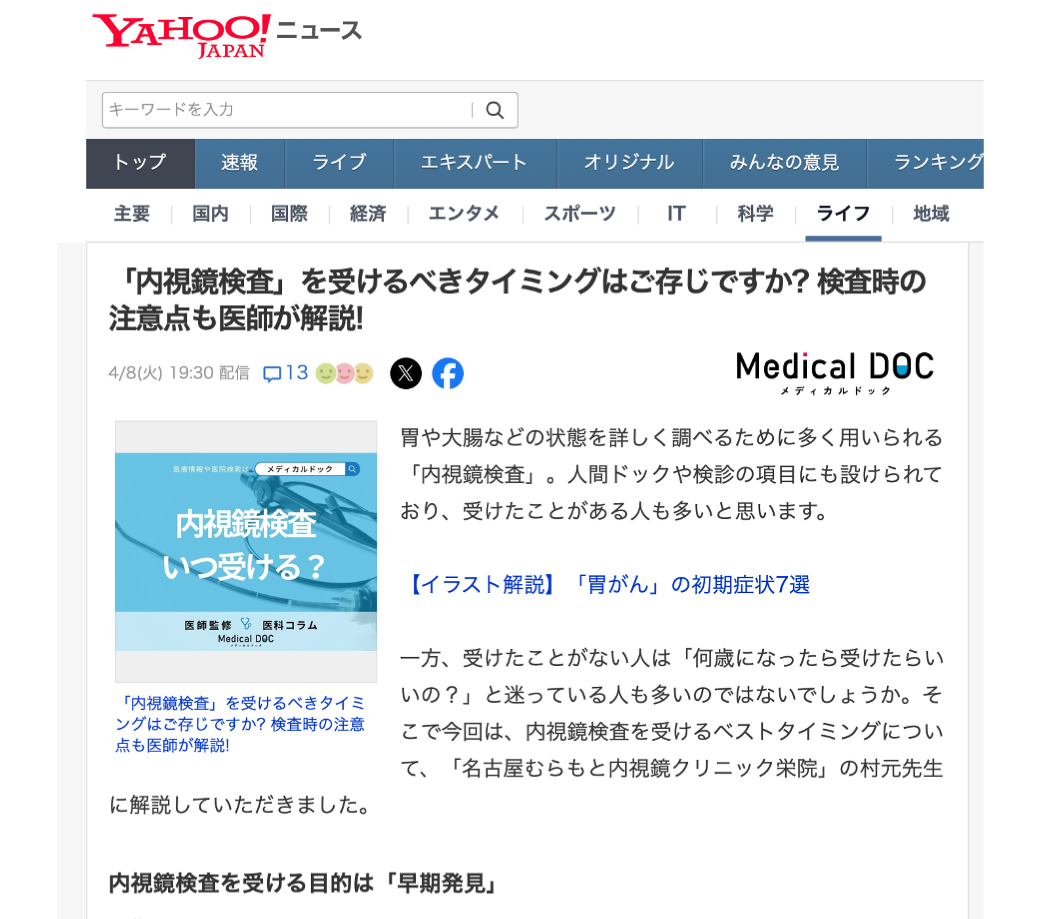Tap the keyword search input field
The image size is (1049, 919).
[x=286, y=110]
